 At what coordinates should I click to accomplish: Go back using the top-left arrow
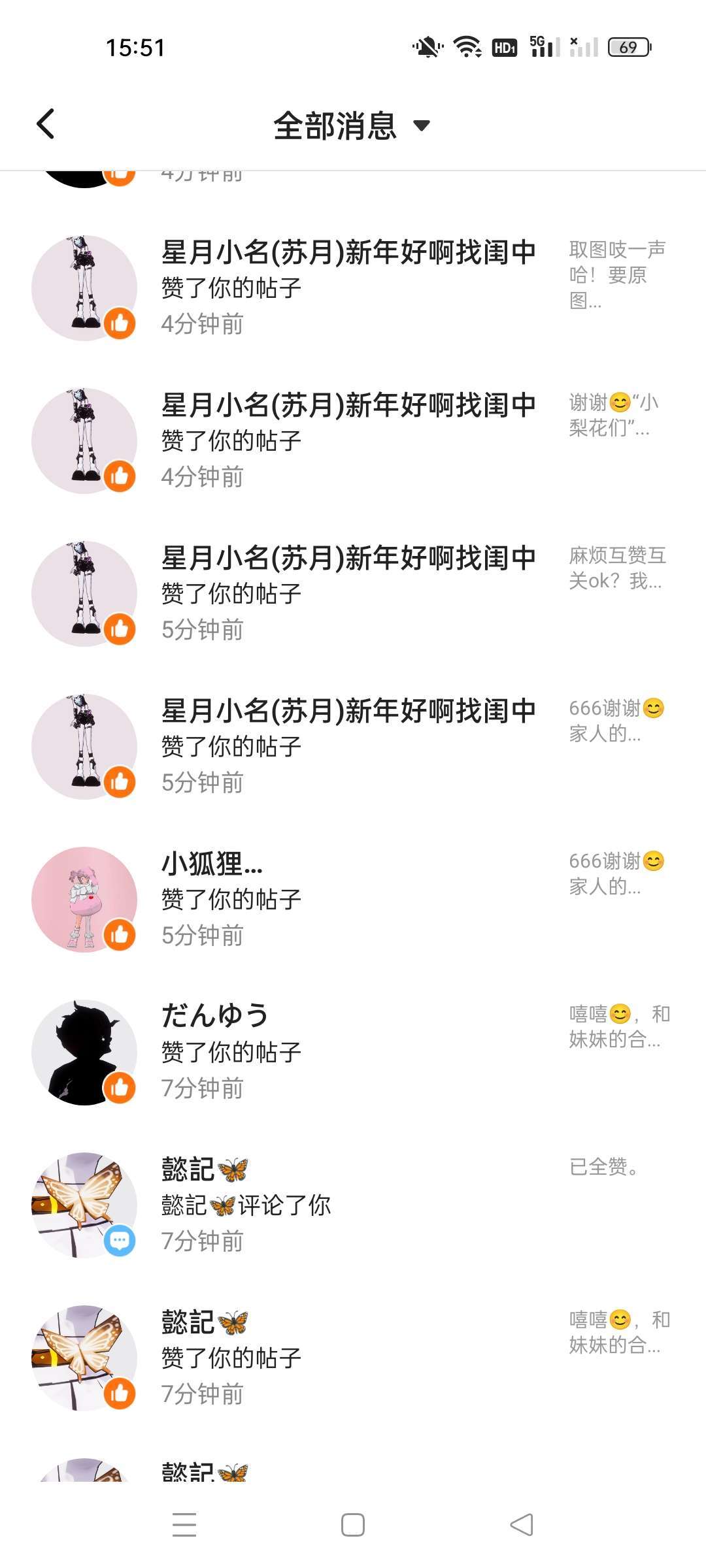46,124
